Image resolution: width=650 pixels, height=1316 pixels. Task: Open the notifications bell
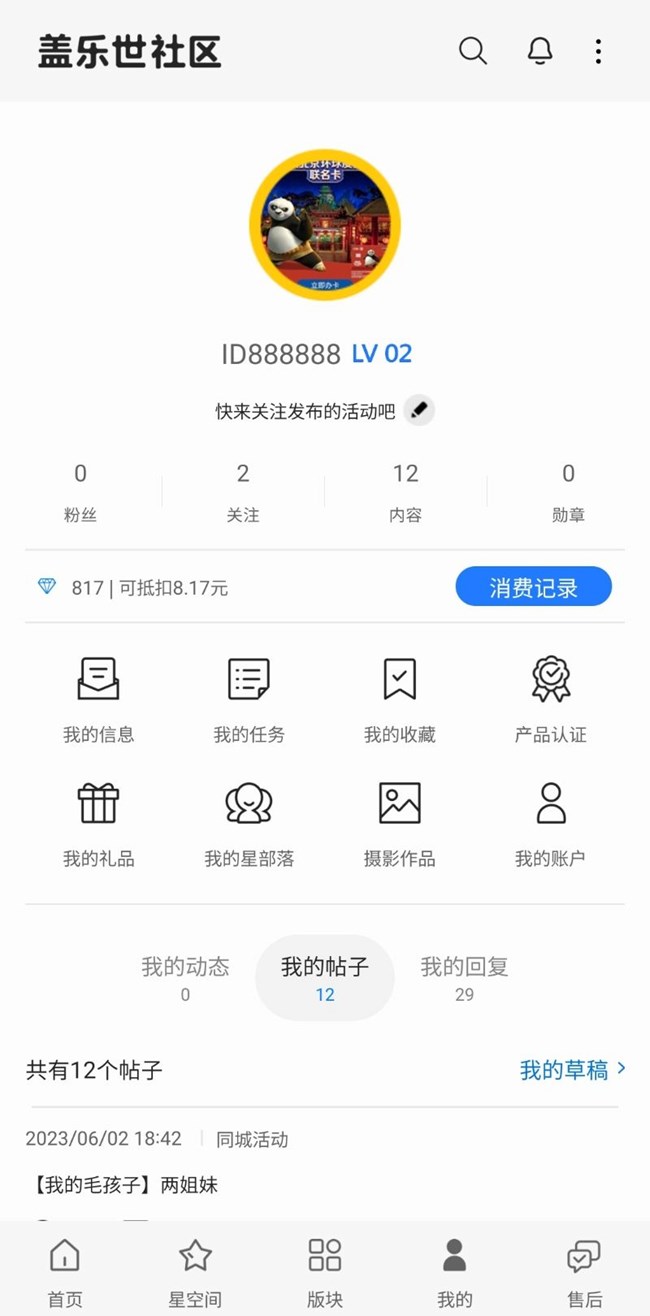(540, 51)
